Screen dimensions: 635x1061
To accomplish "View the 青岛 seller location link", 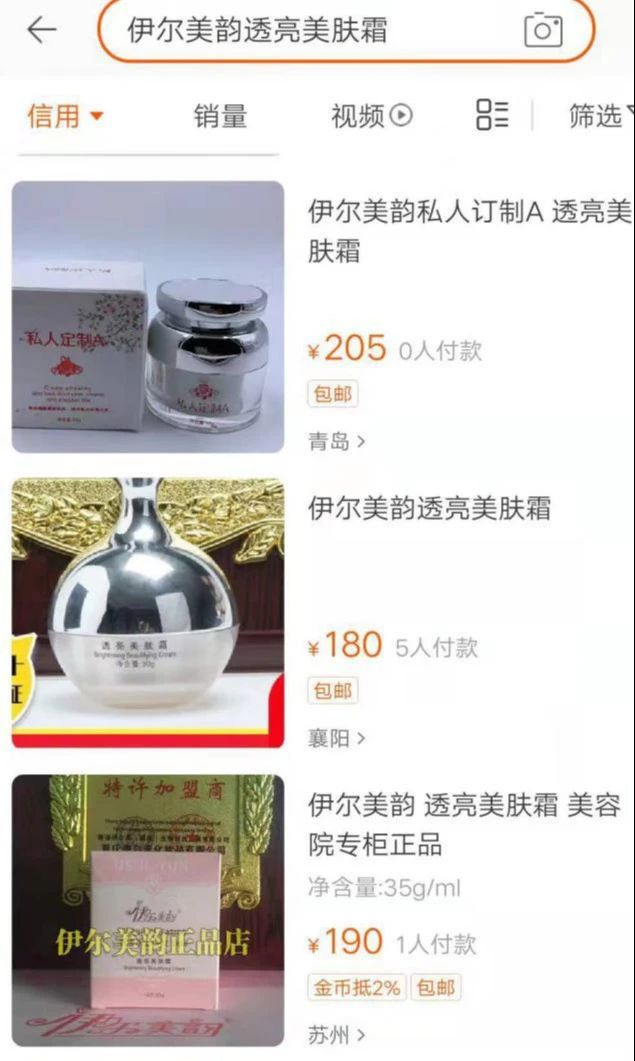I will [x=336, y=441].
